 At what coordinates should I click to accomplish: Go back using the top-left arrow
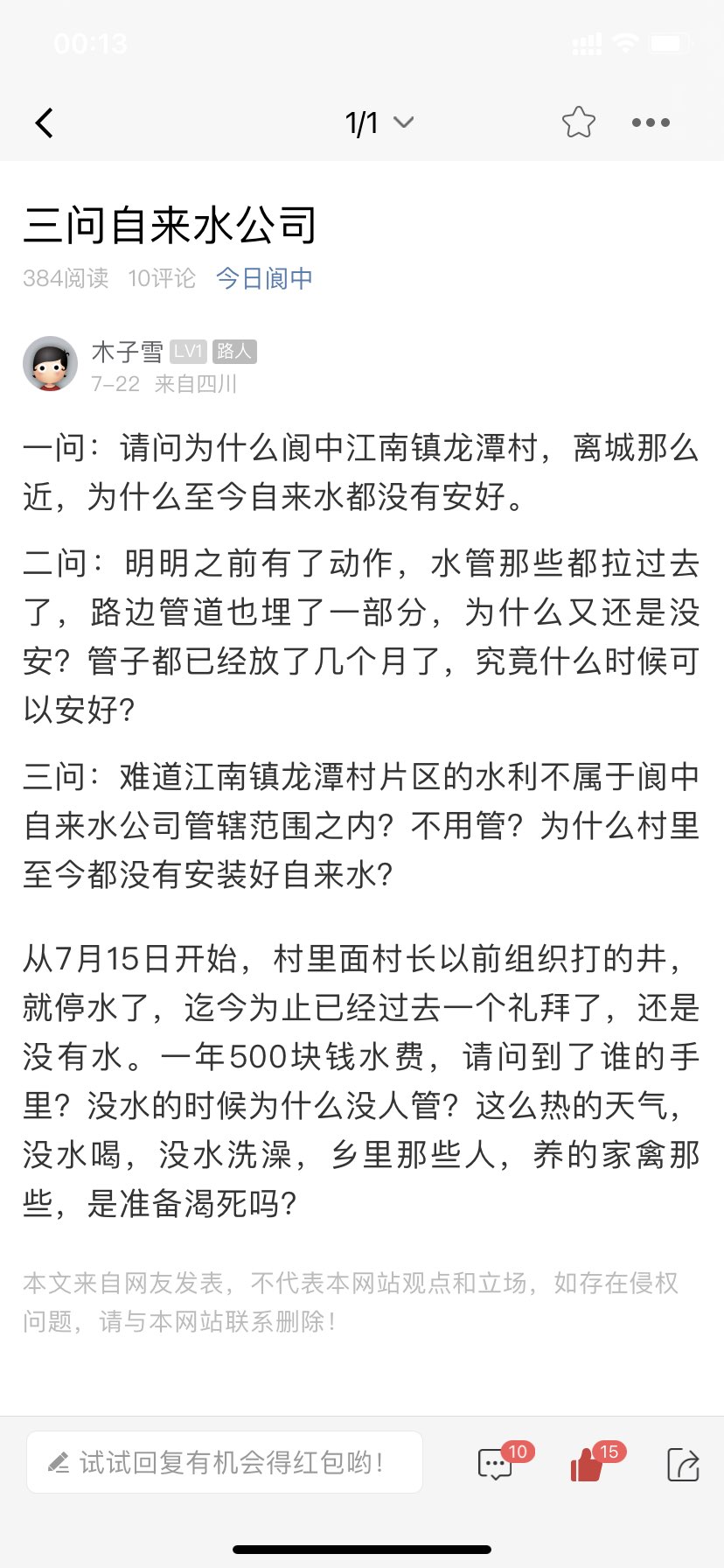point(45,123)
